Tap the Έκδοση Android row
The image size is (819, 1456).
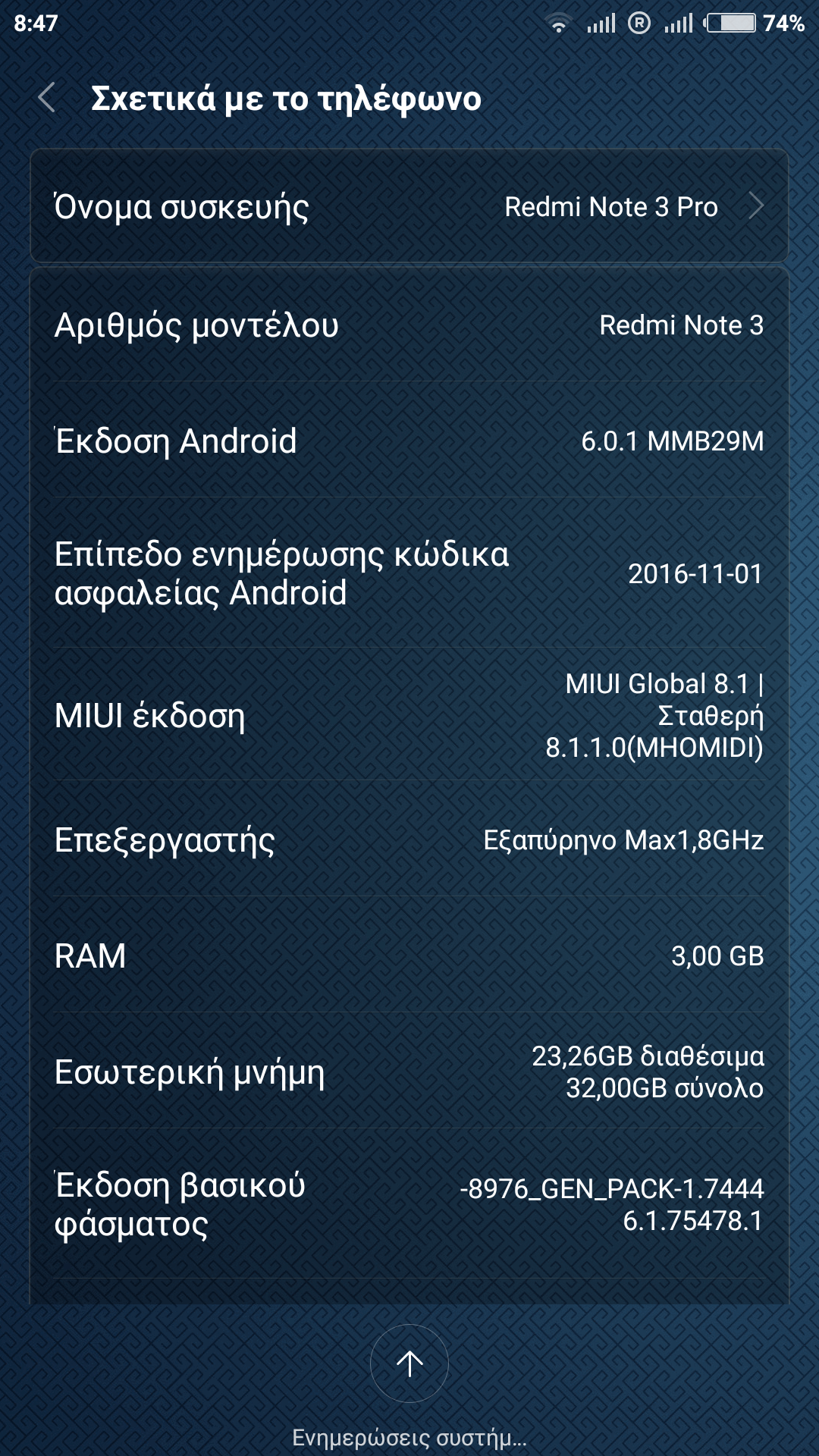409,441
